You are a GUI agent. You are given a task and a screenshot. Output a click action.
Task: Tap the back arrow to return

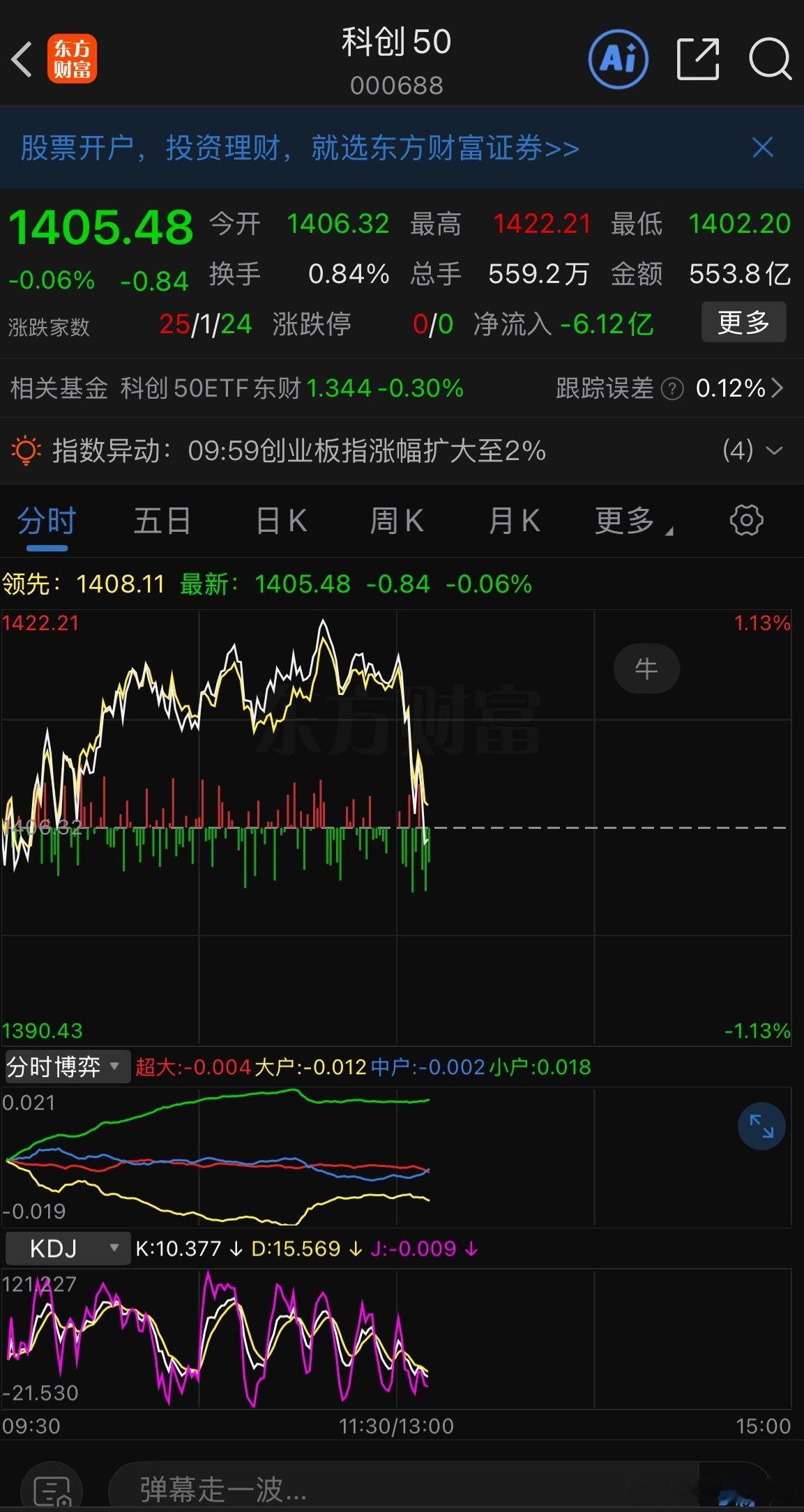pyautogui.click(x=22, y=60)
